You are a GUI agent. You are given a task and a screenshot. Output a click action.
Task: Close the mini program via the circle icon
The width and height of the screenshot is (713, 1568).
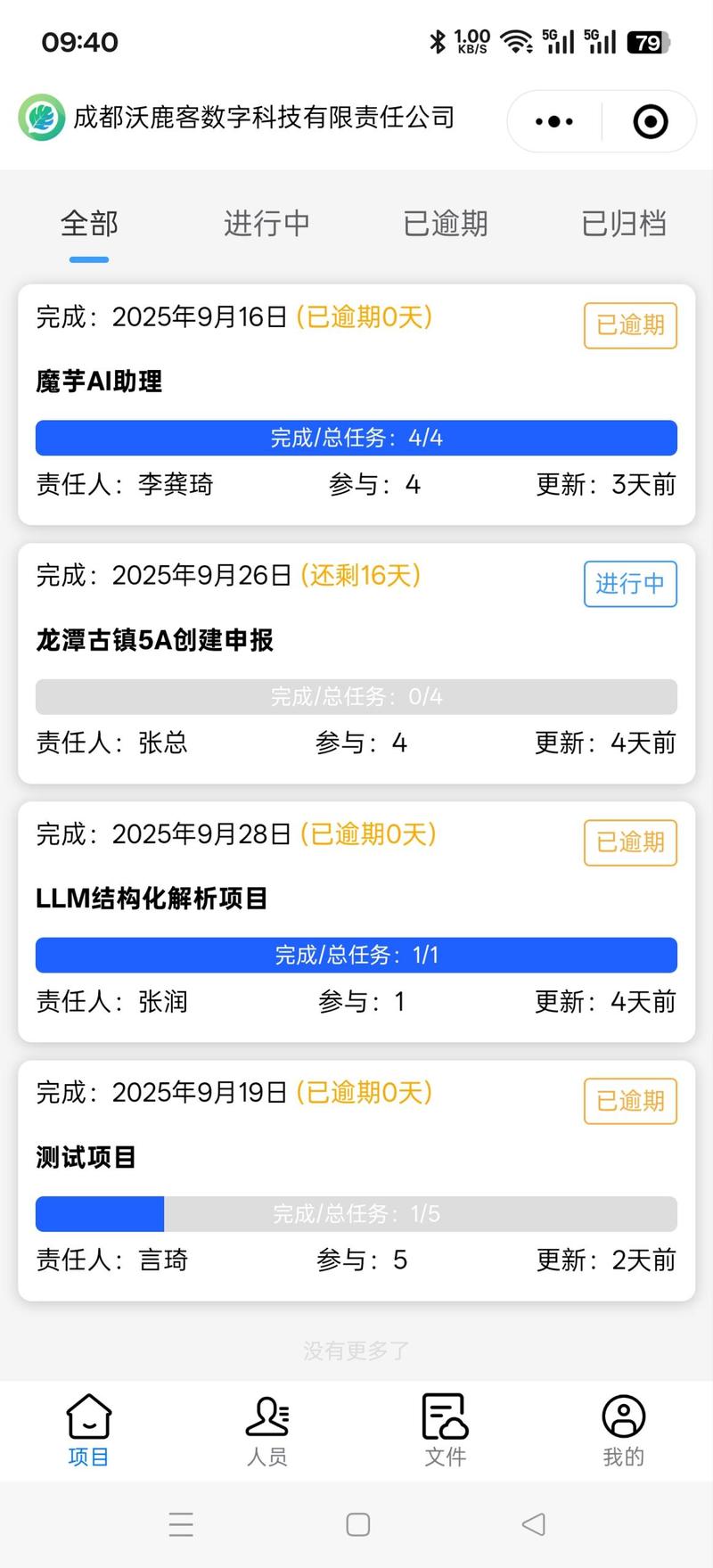coord(651,121)
